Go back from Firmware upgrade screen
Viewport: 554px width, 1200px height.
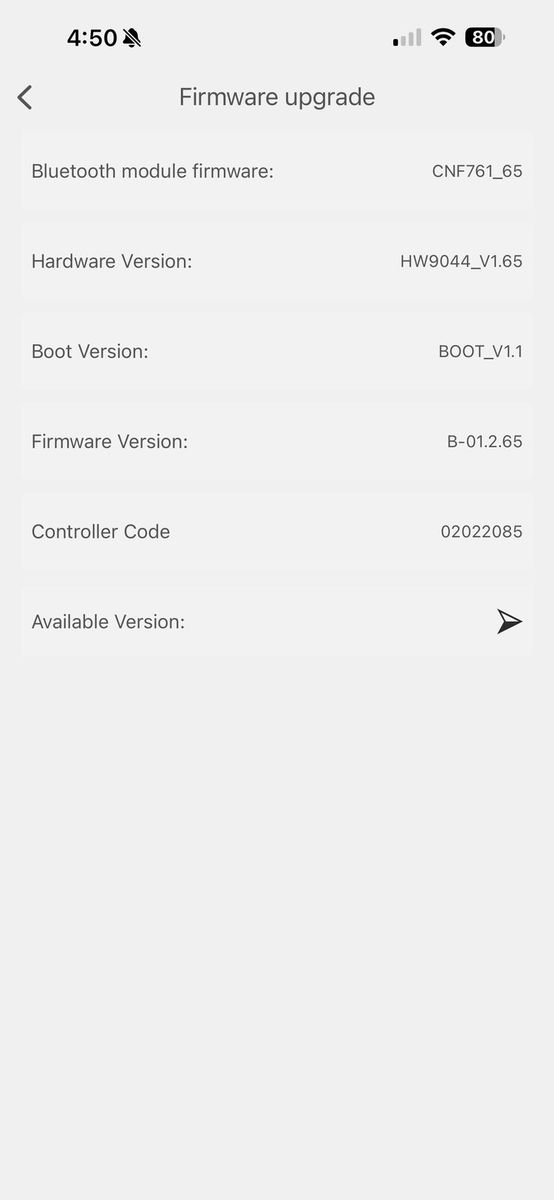tap(25, 97)
